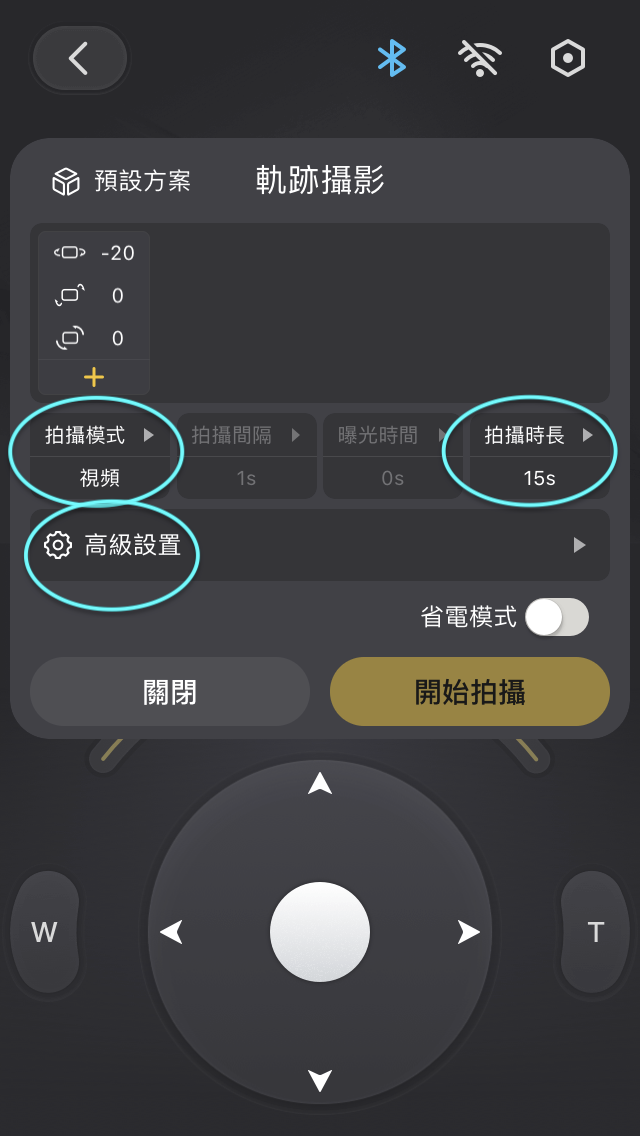640x1136 pixels.
Task: Tap the right arrow on the joystick
Action: coord(468,932)
